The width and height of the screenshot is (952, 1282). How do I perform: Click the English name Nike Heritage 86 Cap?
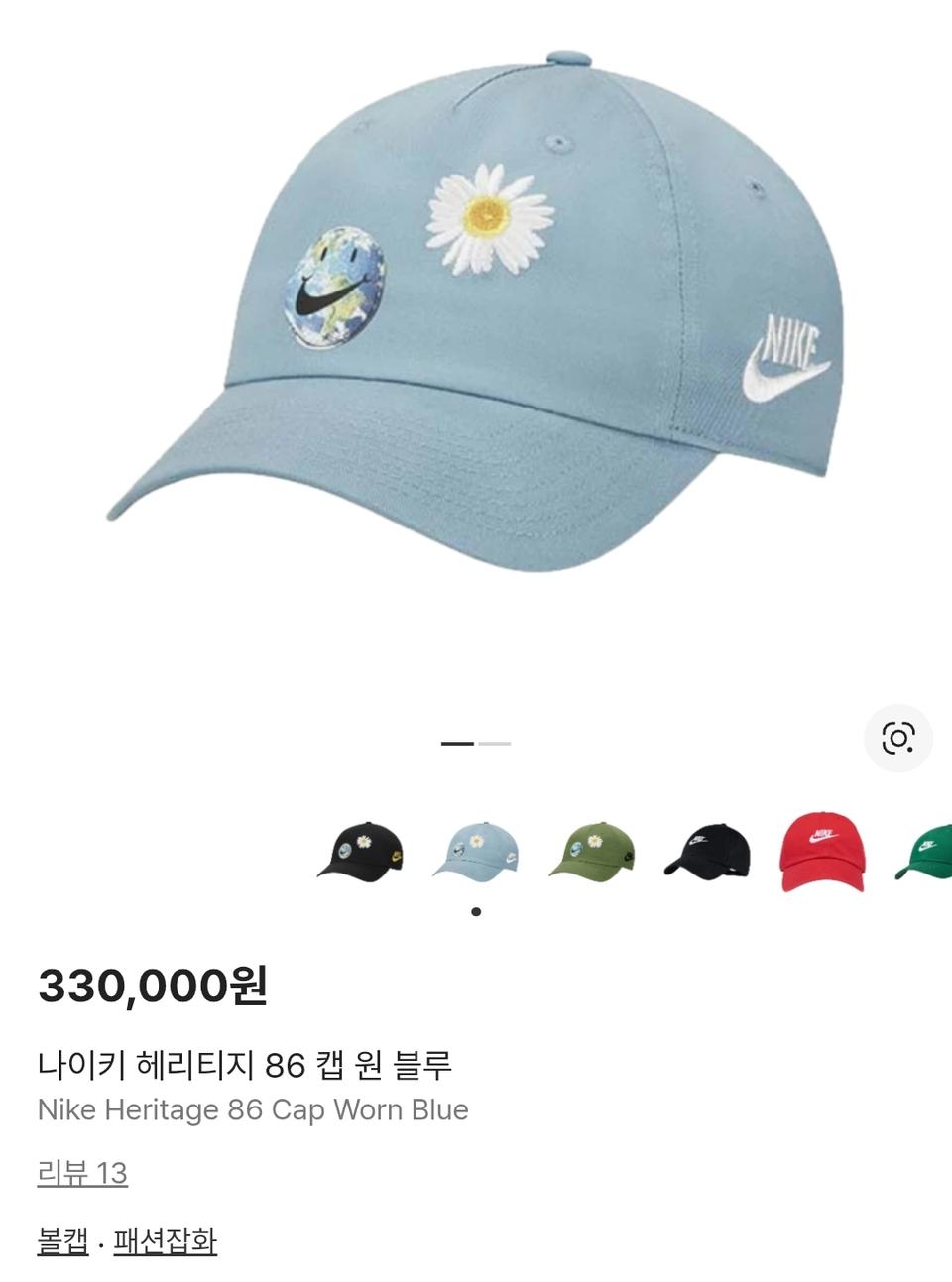[x=253, y=1110]
